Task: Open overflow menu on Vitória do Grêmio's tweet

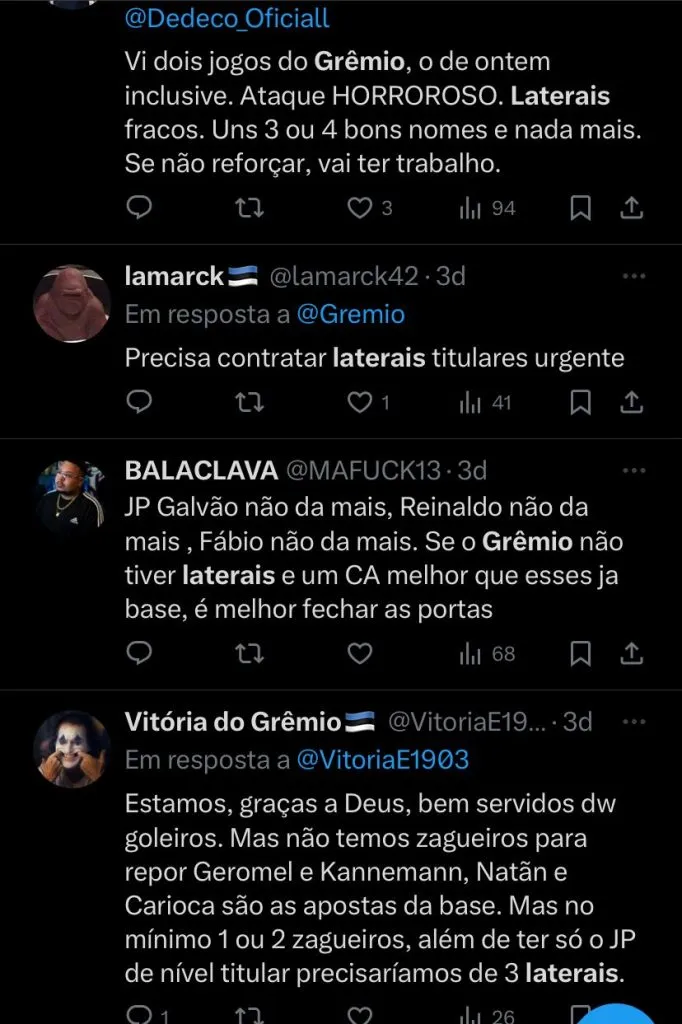Action: coord(633,721)
